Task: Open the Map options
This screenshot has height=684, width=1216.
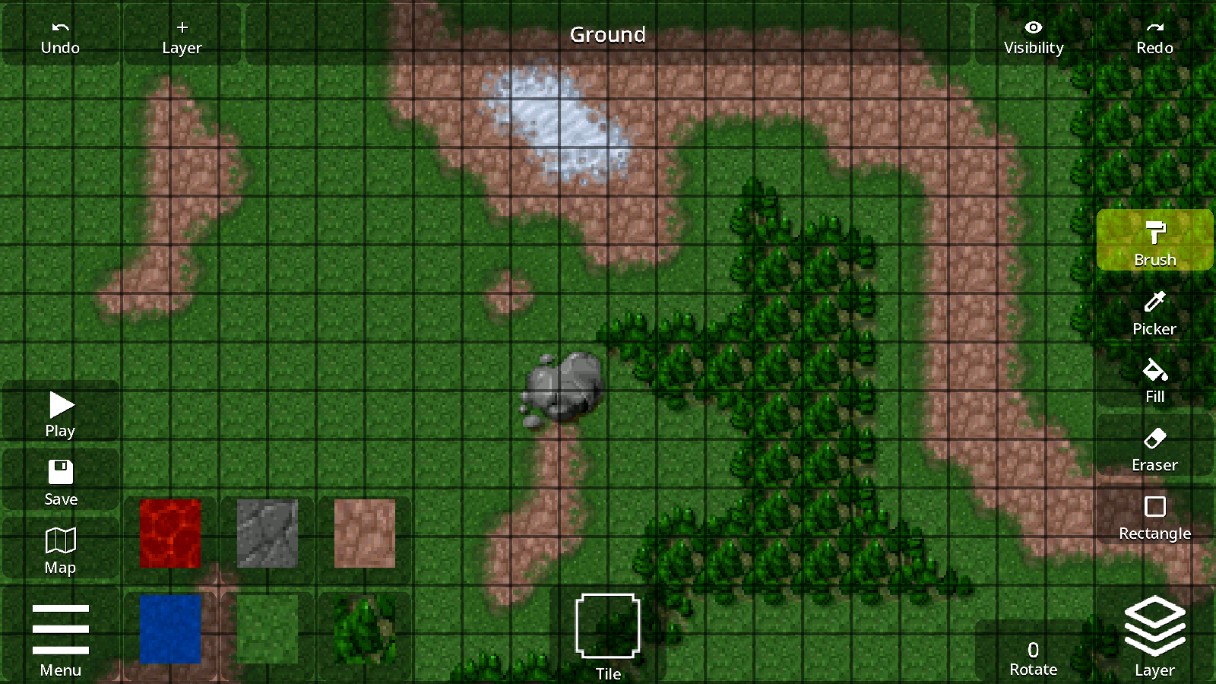Action: click(x=60, y=550)
